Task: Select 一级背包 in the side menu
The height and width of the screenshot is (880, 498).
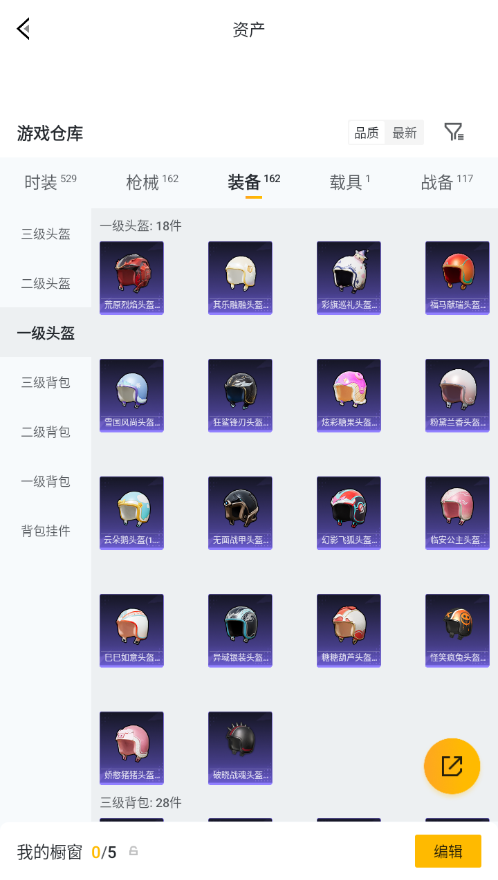Action: point(45,481)
